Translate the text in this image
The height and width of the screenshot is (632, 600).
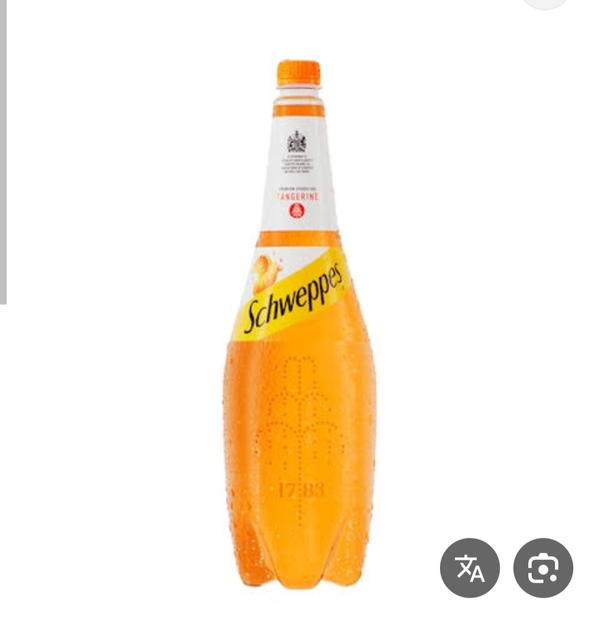click(x=469, y=568)
